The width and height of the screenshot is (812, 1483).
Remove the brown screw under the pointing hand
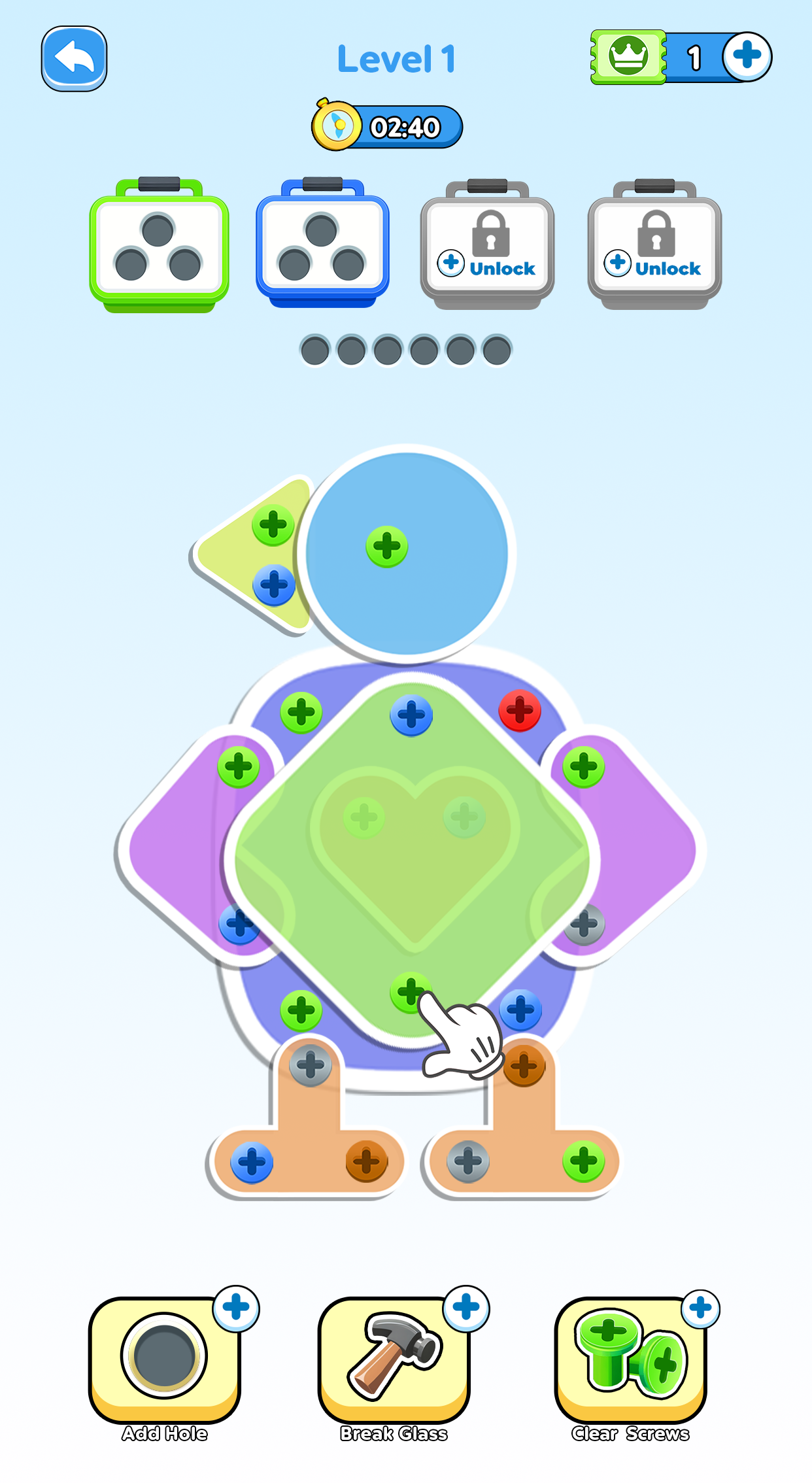pyautogui.click(x=524, y=1066)
